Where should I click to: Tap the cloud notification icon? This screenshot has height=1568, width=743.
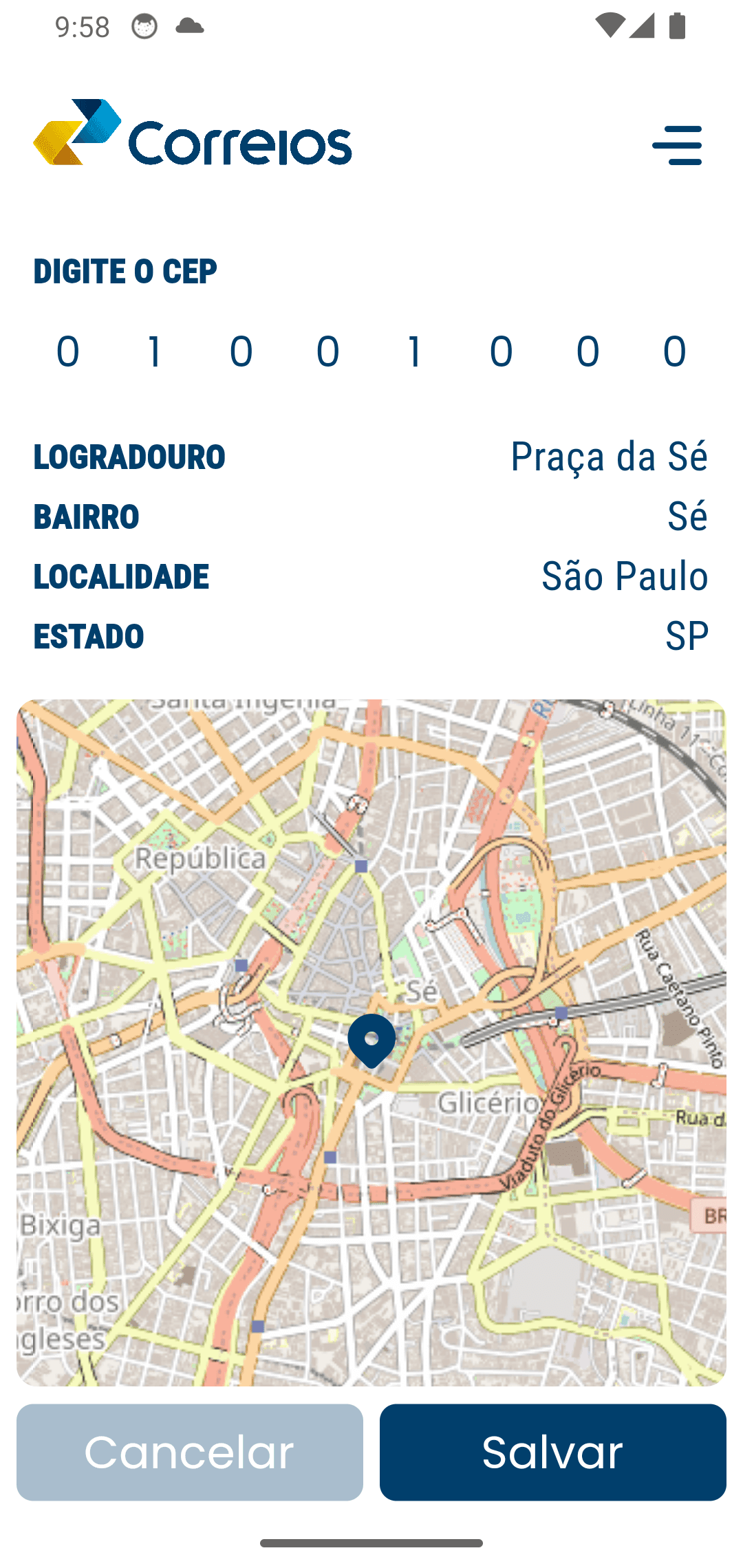(x=187, y=26)
